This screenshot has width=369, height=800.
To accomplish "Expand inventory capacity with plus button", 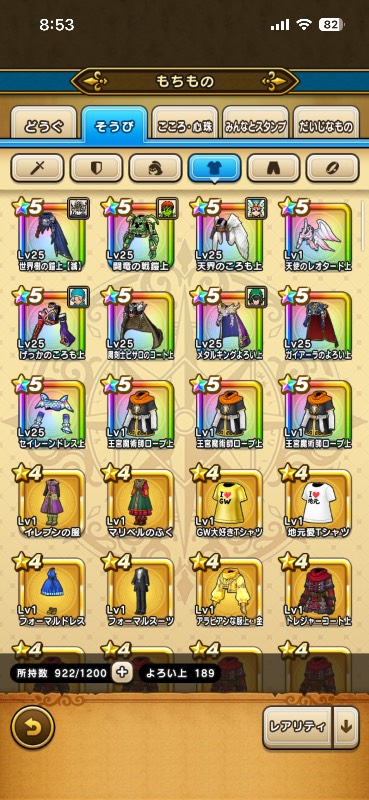I will point(121,673).
